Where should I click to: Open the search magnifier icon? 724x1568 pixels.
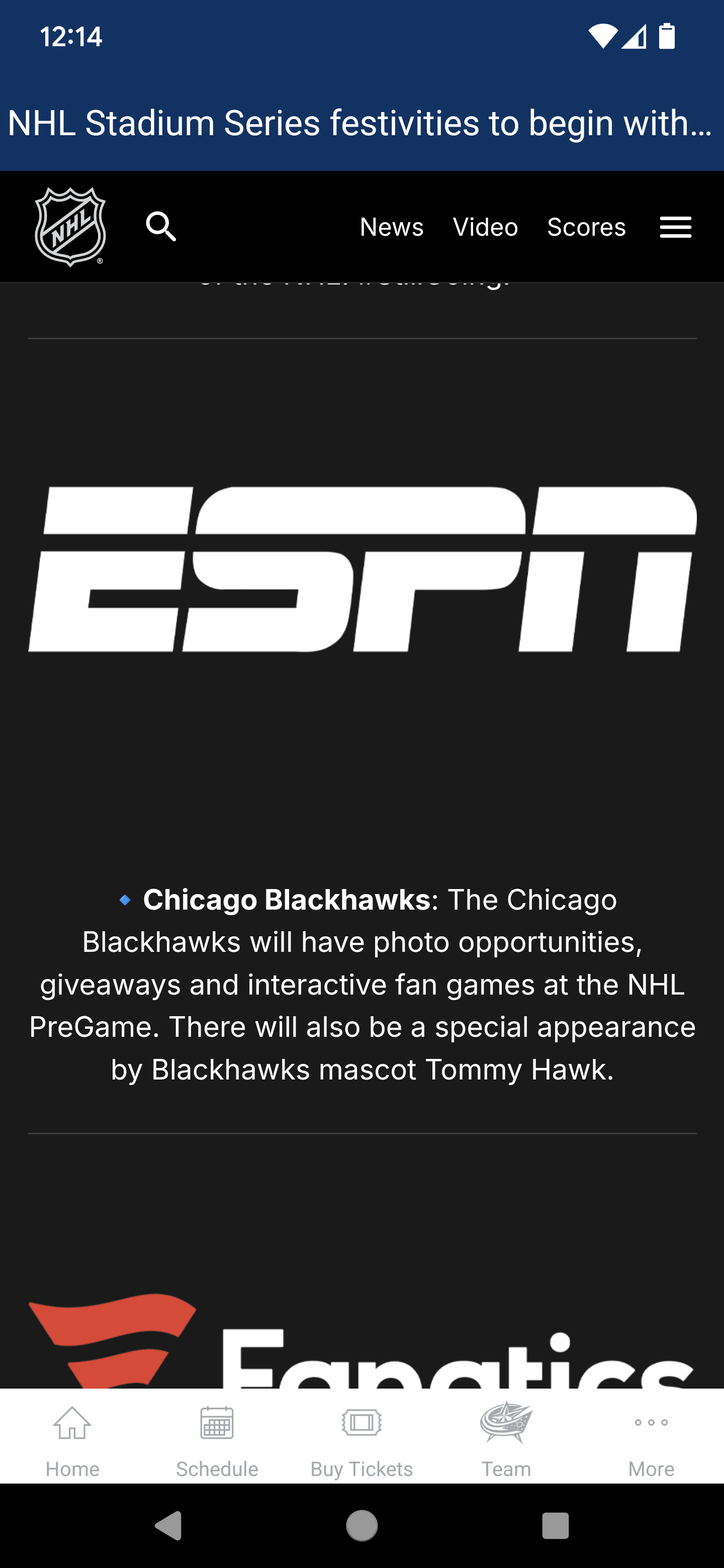[161, 227]
